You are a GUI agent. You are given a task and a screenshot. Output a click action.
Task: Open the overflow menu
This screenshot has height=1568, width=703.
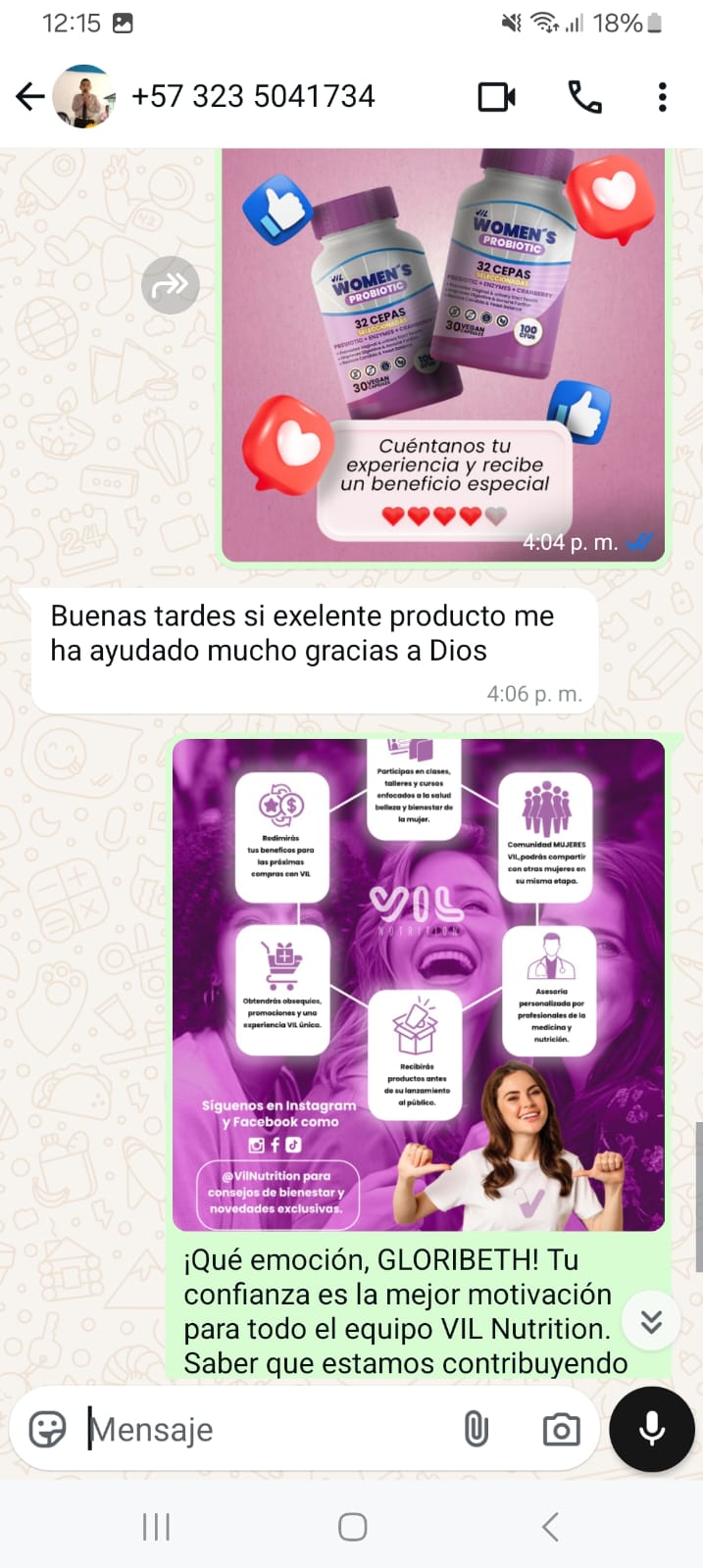(663, 96)
